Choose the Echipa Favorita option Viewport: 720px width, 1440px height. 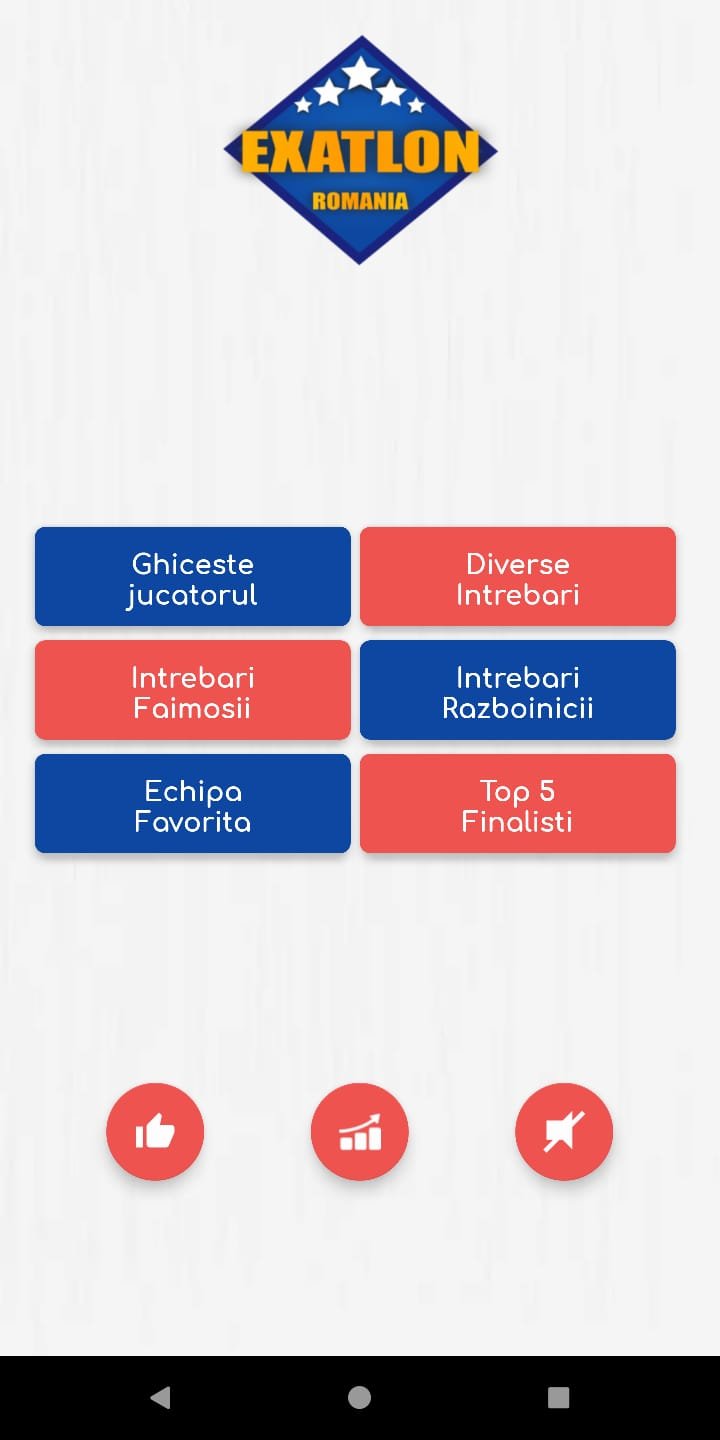[193, 804]
